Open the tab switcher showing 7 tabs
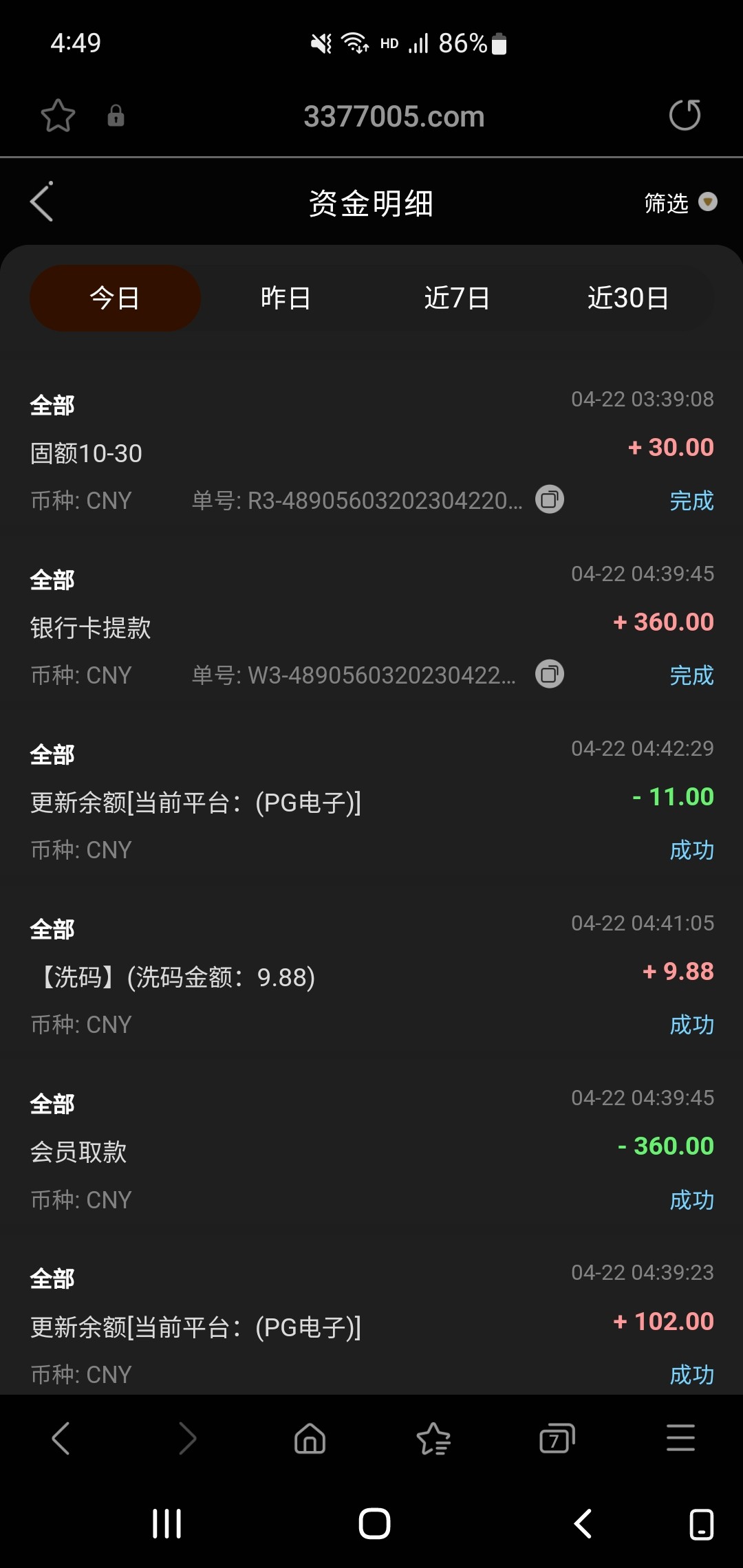 [557, 1437]
